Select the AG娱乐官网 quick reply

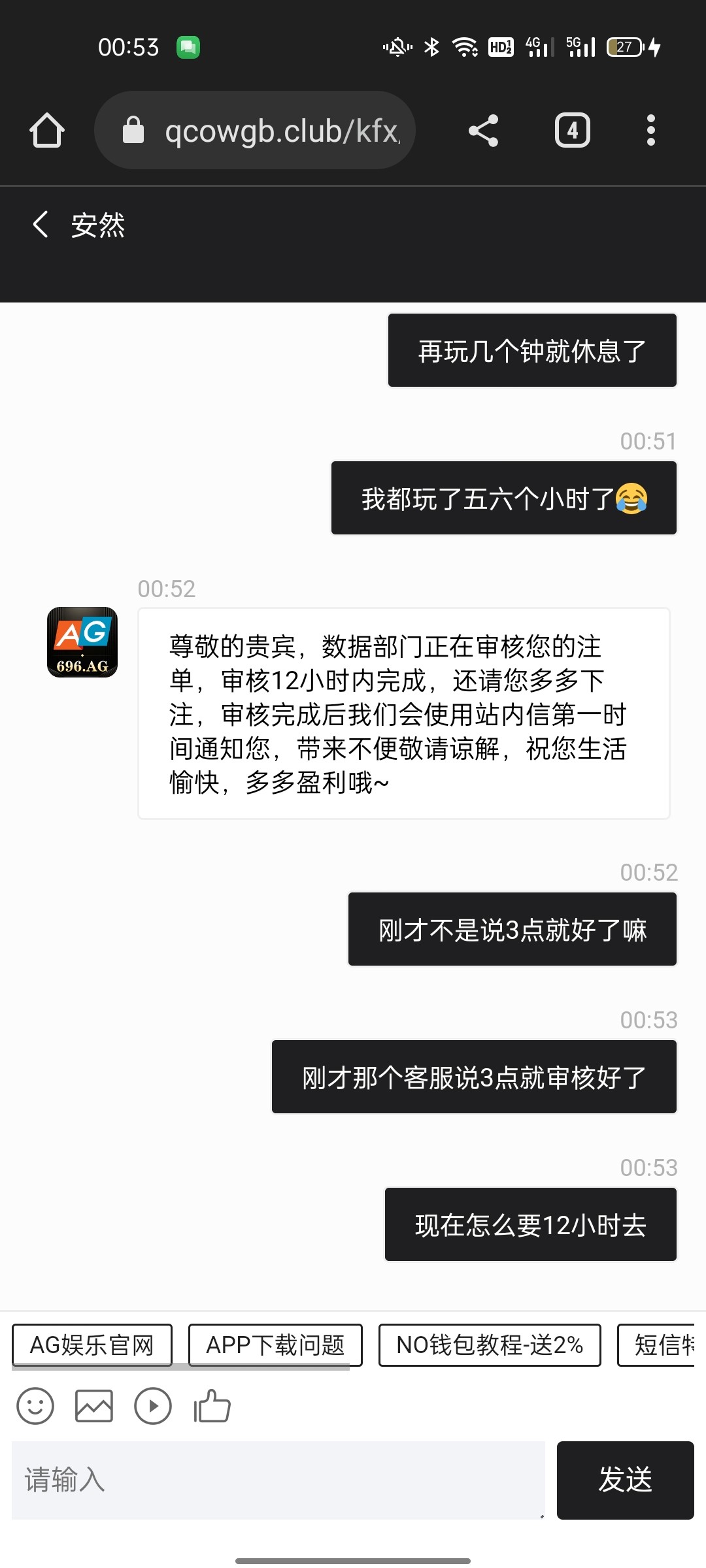(x=92, y=1345)
